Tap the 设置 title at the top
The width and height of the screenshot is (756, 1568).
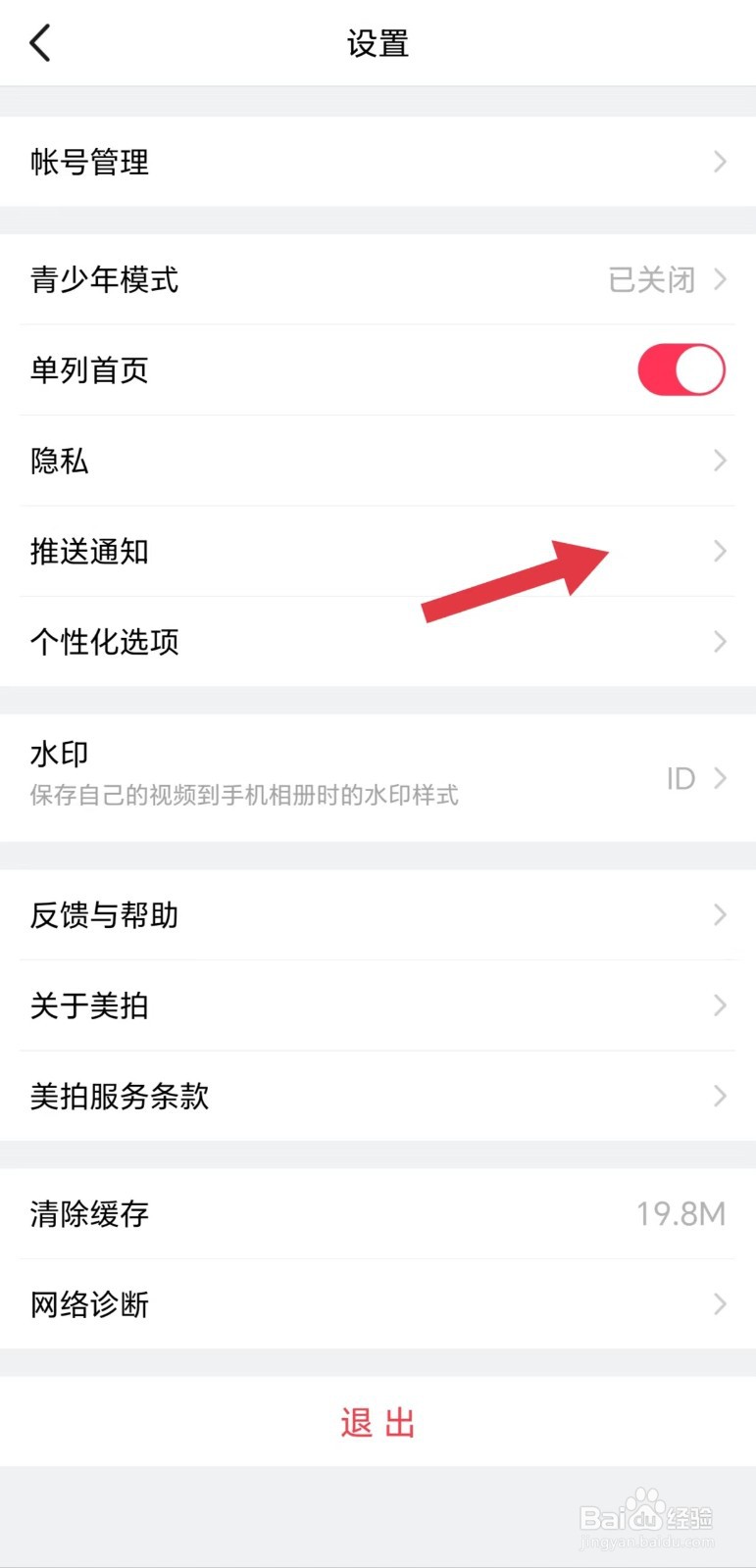[378, 43]
